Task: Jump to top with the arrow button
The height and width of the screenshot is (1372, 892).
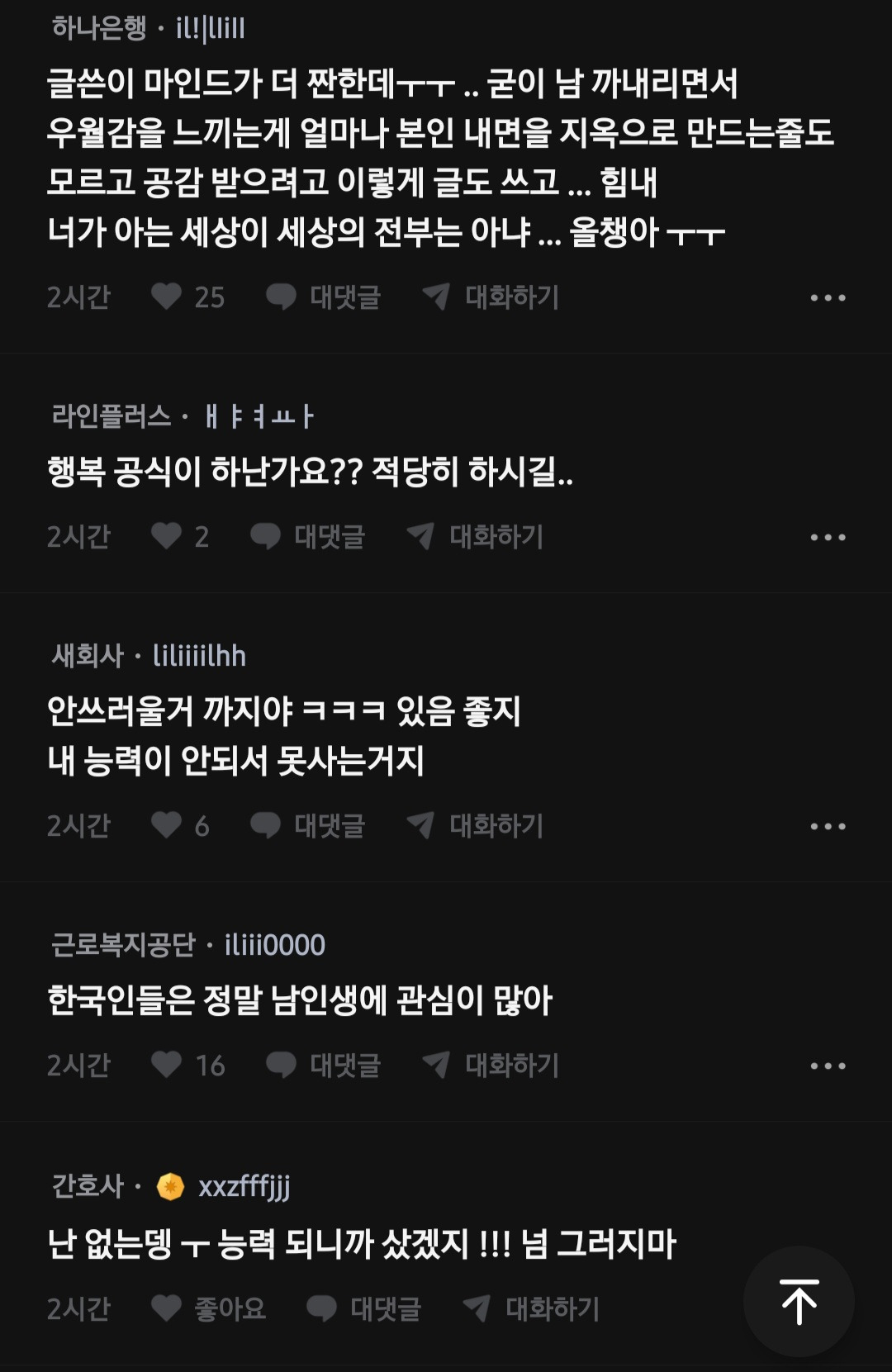Action: click(799, 1301)
